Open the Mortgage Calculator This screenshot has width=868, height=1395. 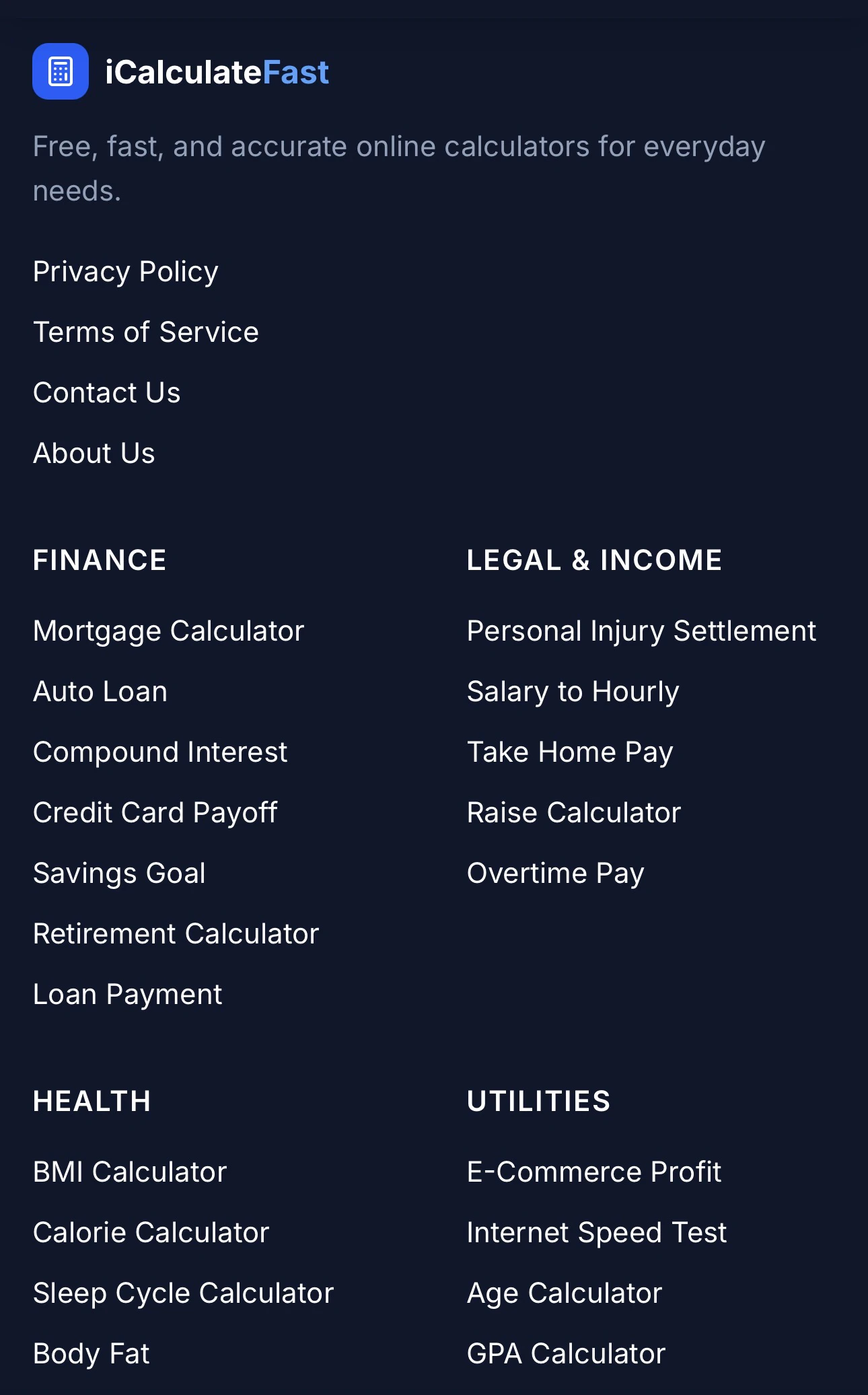pyautogui.click(x=169, y=631)
